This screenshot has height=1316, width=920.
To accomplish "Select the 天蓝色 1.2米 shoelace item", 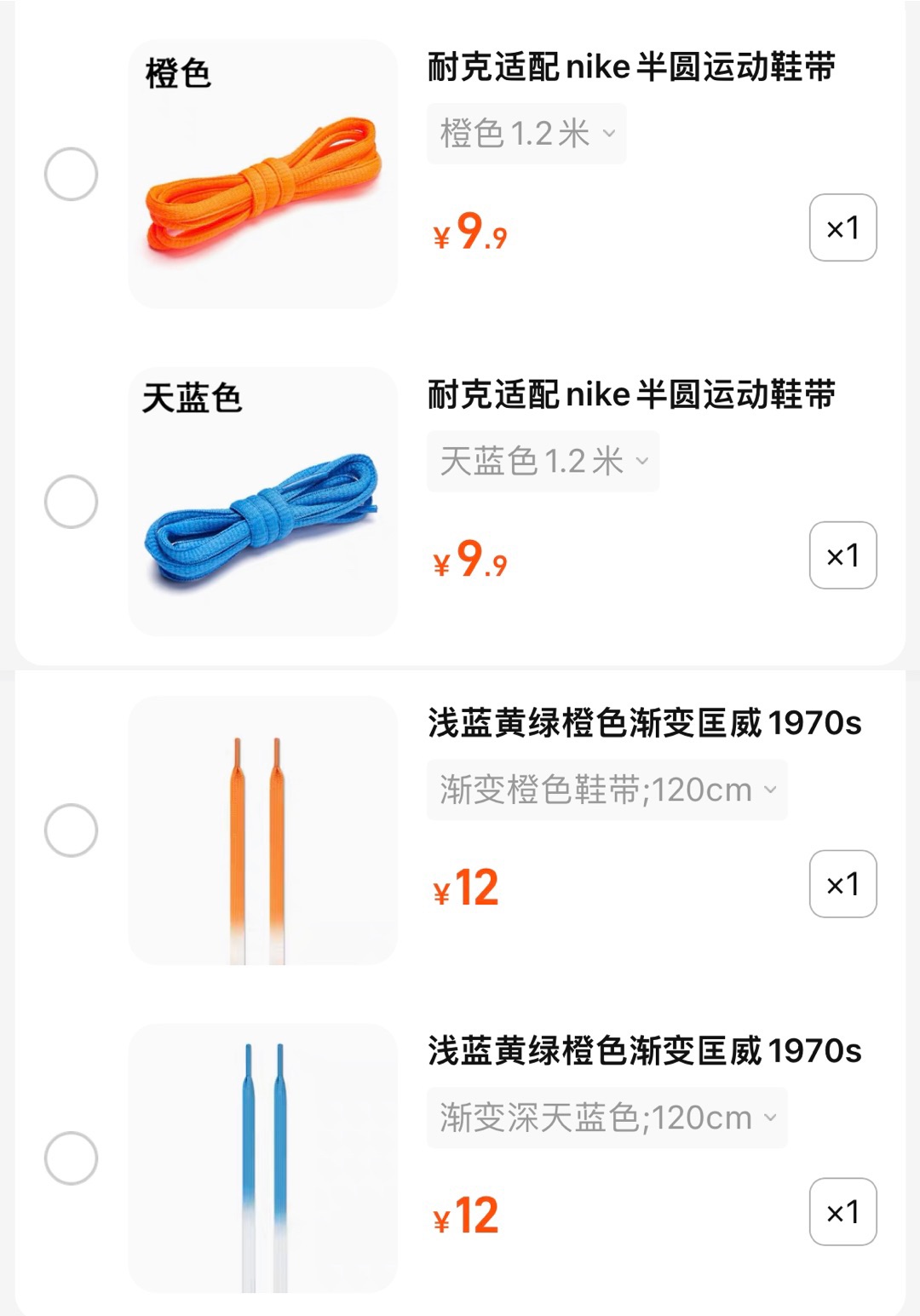I will pyautogui.click(x=71, y=501).
